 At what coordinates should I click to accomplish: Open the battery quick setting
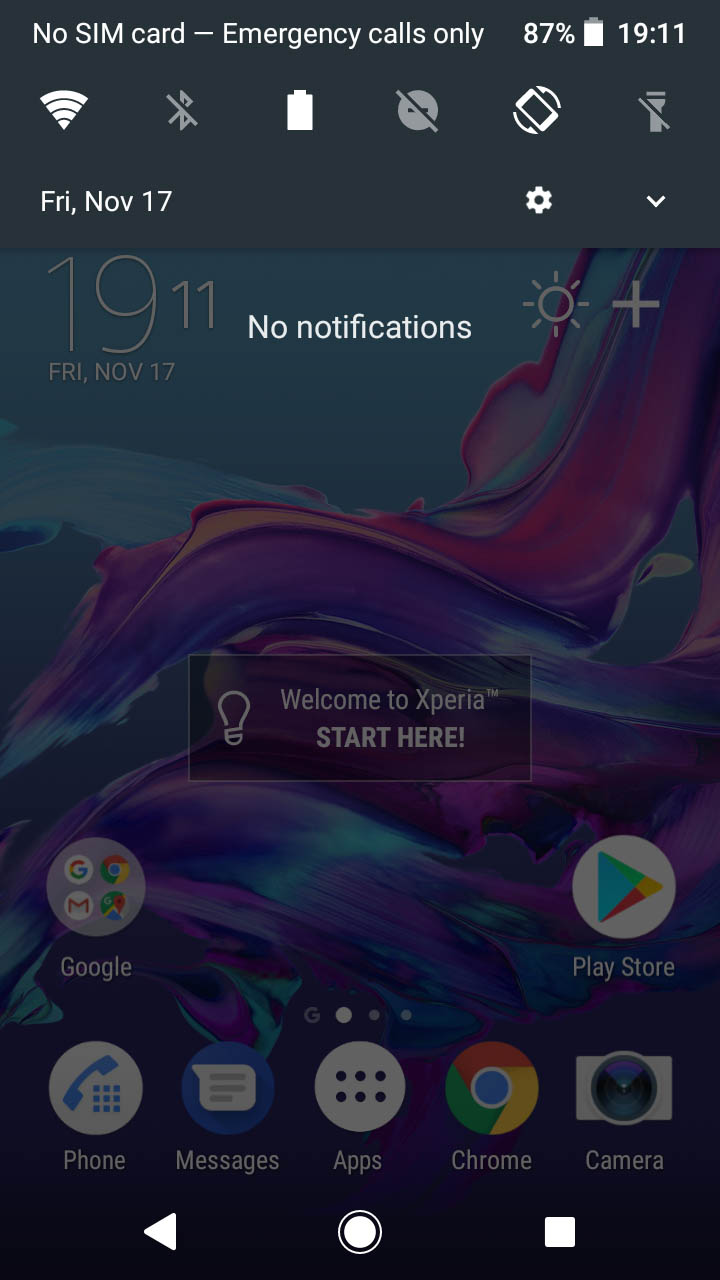[x=300, y=110]
